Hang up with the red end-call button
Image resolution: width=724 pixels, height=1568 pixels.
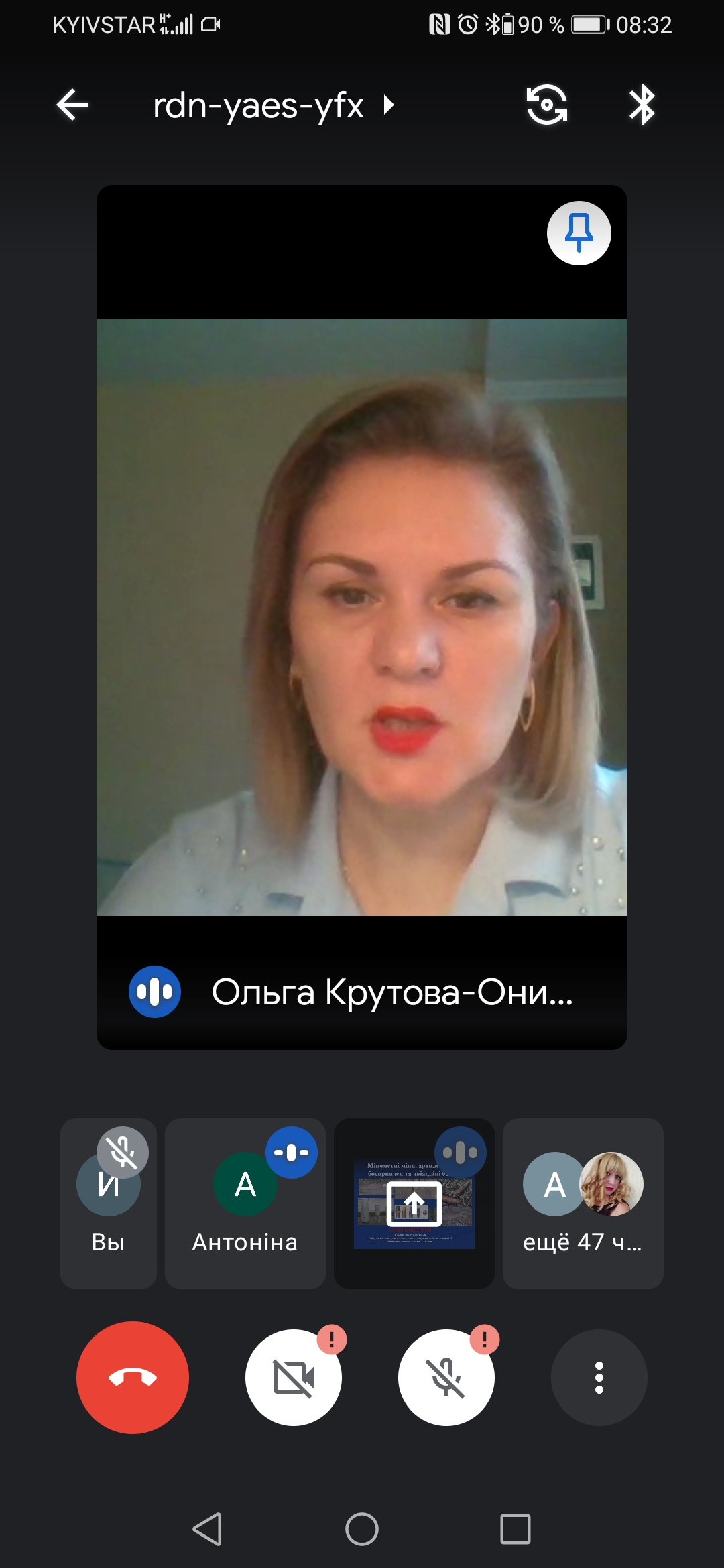[133, 1378]
